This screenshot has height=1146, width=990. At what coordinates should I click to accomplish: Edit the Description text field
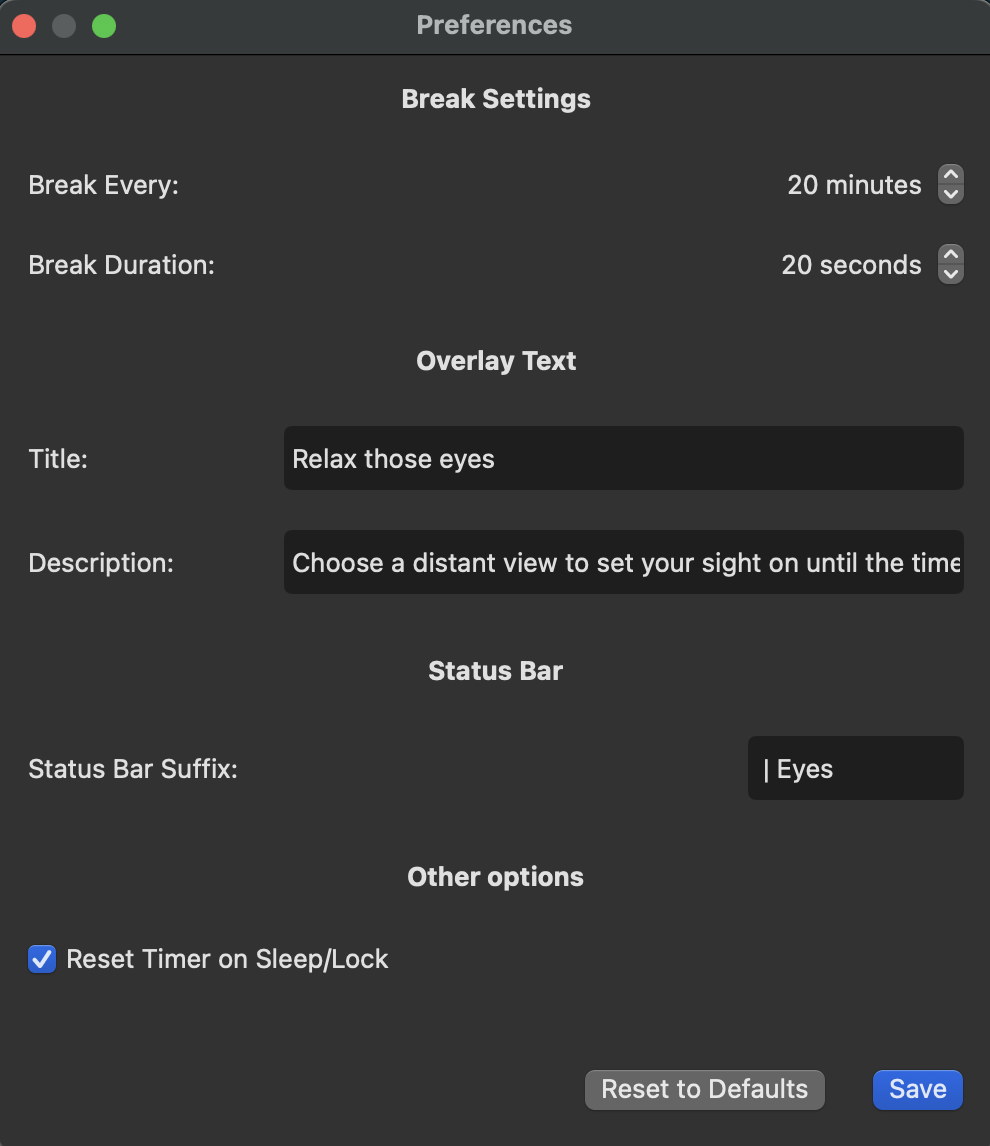pyautogui.click(x=623, y=563)
